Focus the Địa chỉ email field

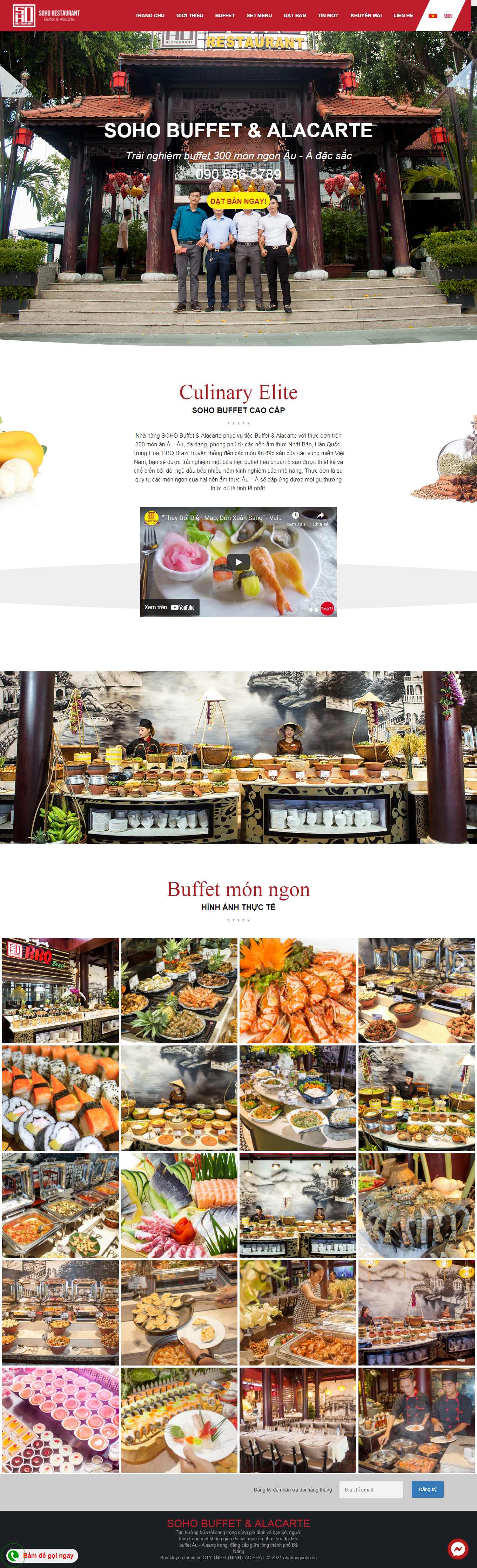tap(370, 1489)
